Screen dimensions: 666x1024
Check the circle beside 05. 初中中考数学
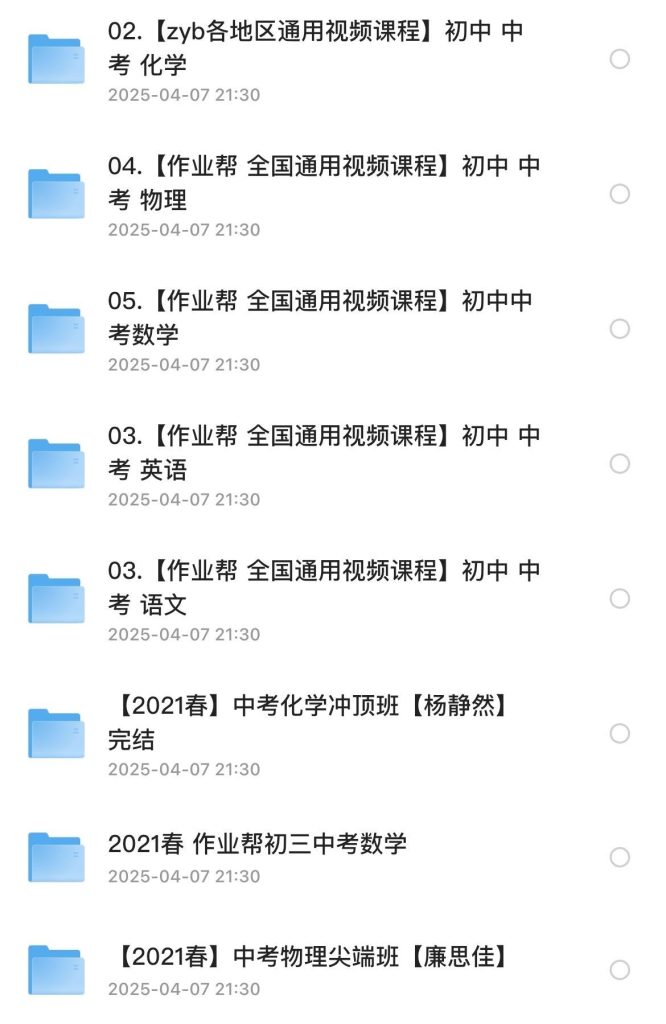[x=620, y=329]
